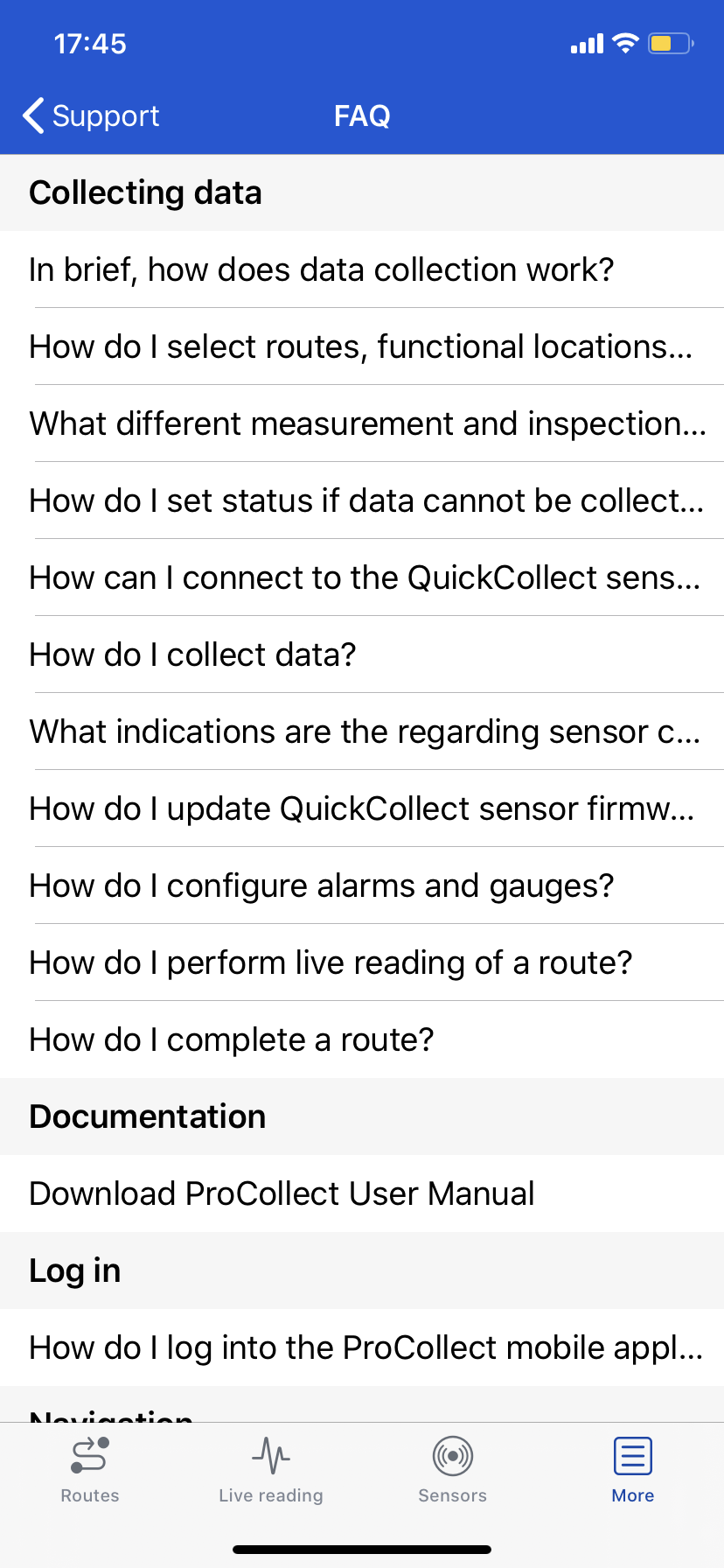724x1568 pixels.
Task: Open the QuickCollect sensor connection FAQ
Action: [x=365, y=577]
